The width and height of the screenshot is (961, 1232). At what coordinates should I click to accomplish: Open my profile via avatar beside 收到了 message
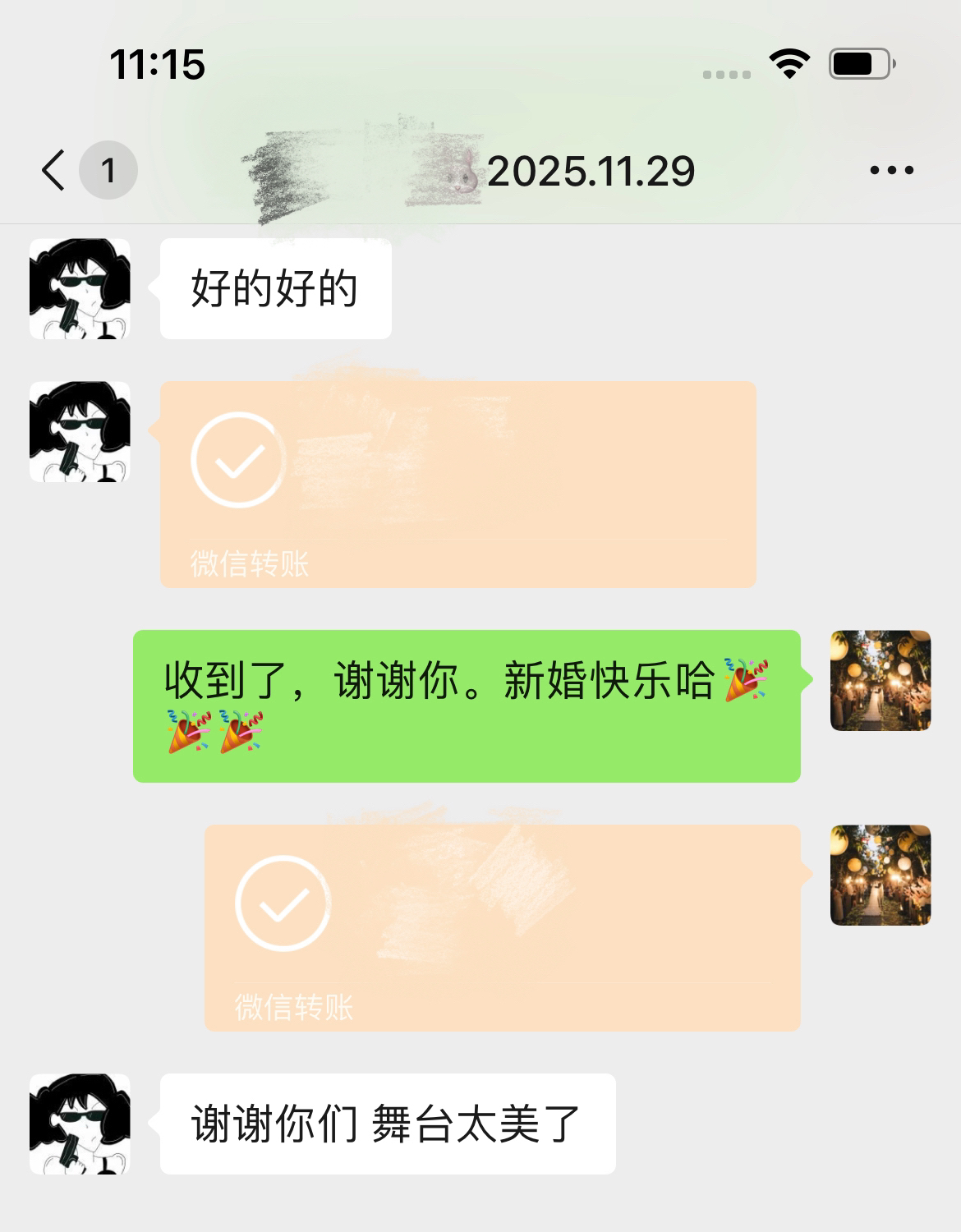click(x=880, y=680)
